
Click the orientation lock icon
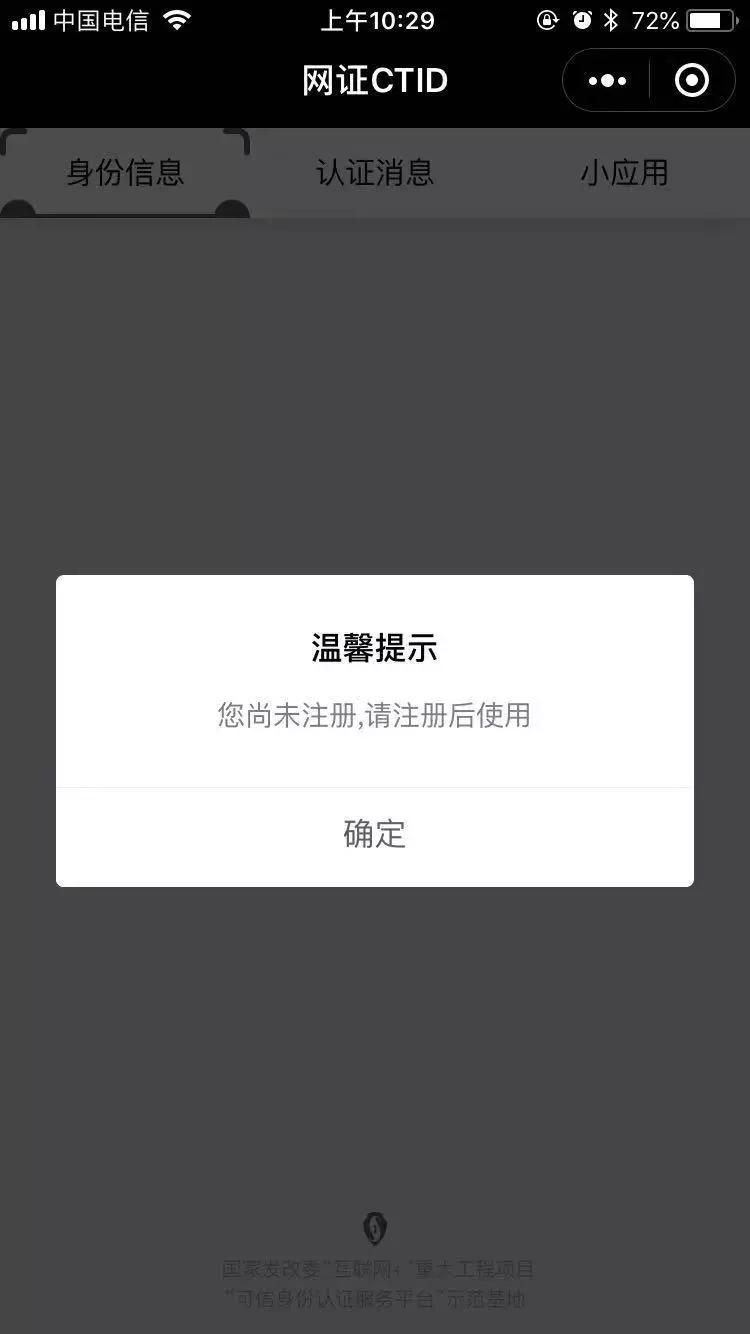[x=545, y=20]
